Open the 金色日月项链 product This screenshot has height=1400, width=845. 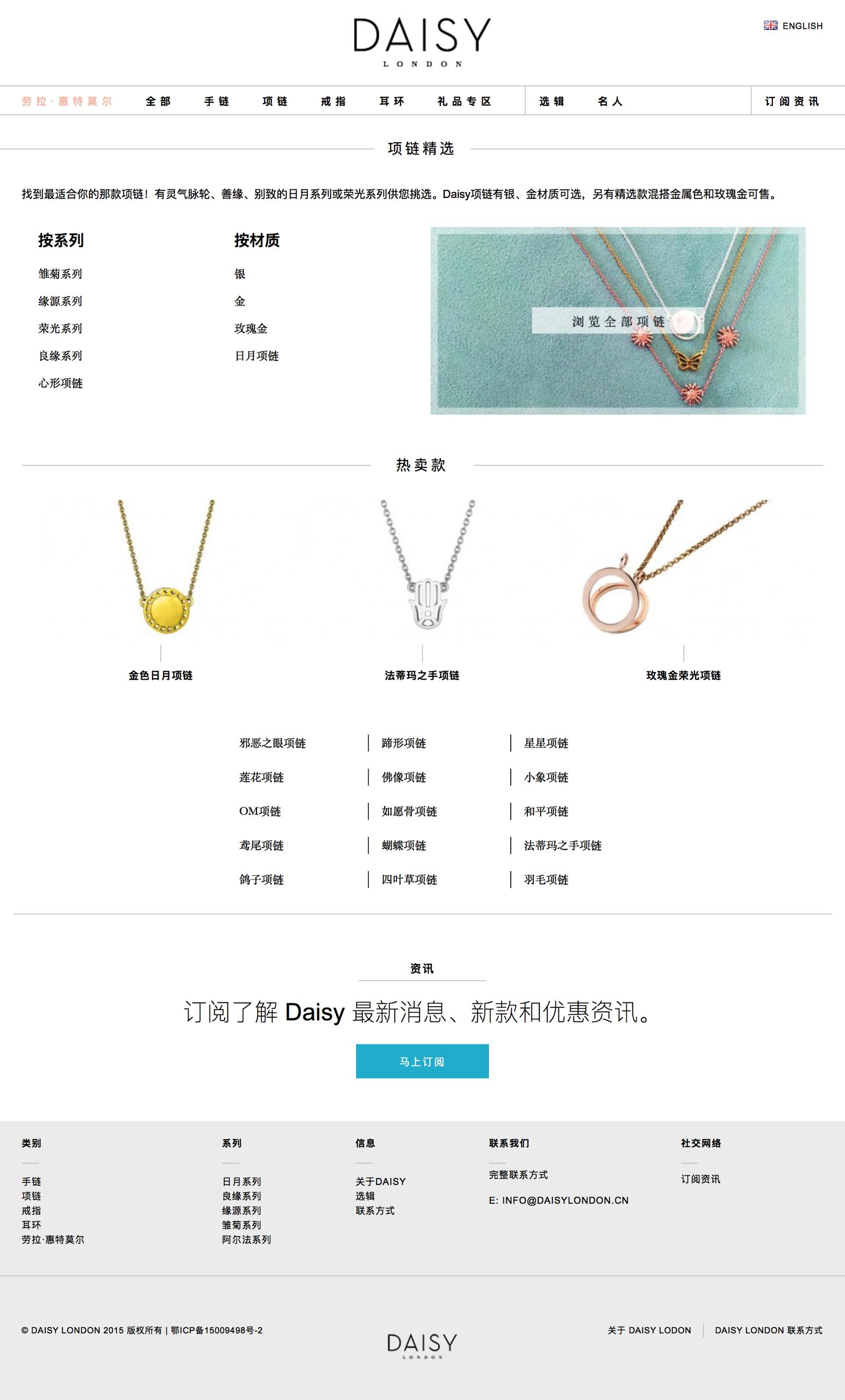click(161, 675)
